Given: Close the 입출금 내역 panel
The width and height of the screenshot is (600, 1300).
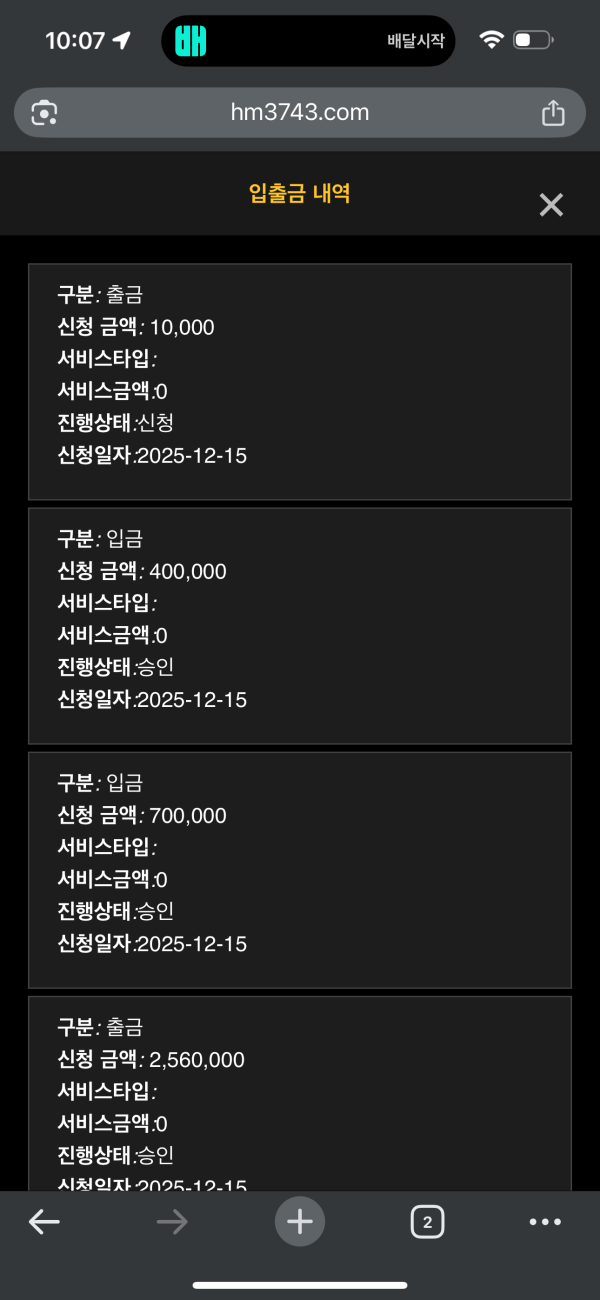Looking at the screenshot, I should point(551,205).
